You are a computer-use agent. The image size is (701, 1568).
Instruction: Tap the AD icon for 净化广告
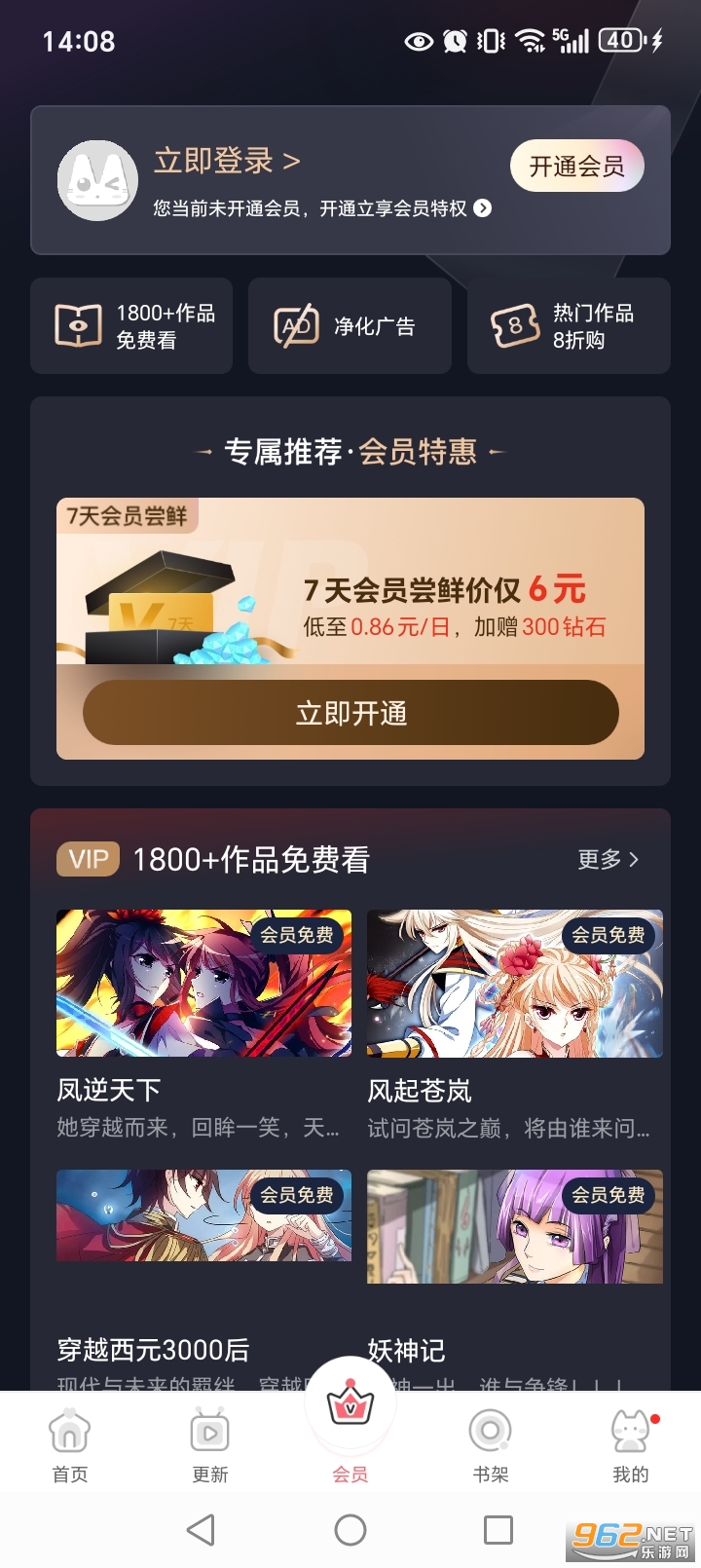click(x=295, y=326)
